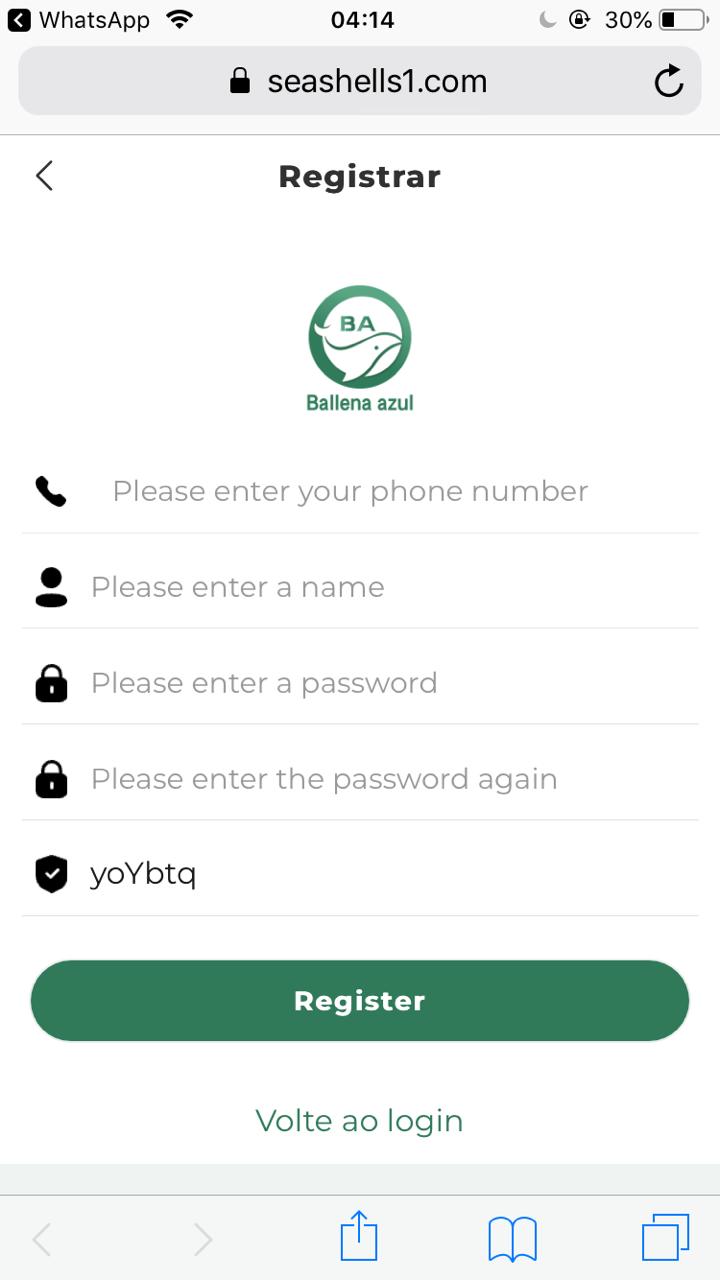Viewport: 720px width, 1280px height.
Task: Reload the page in Safari
Action: click(x=668, y=81)
